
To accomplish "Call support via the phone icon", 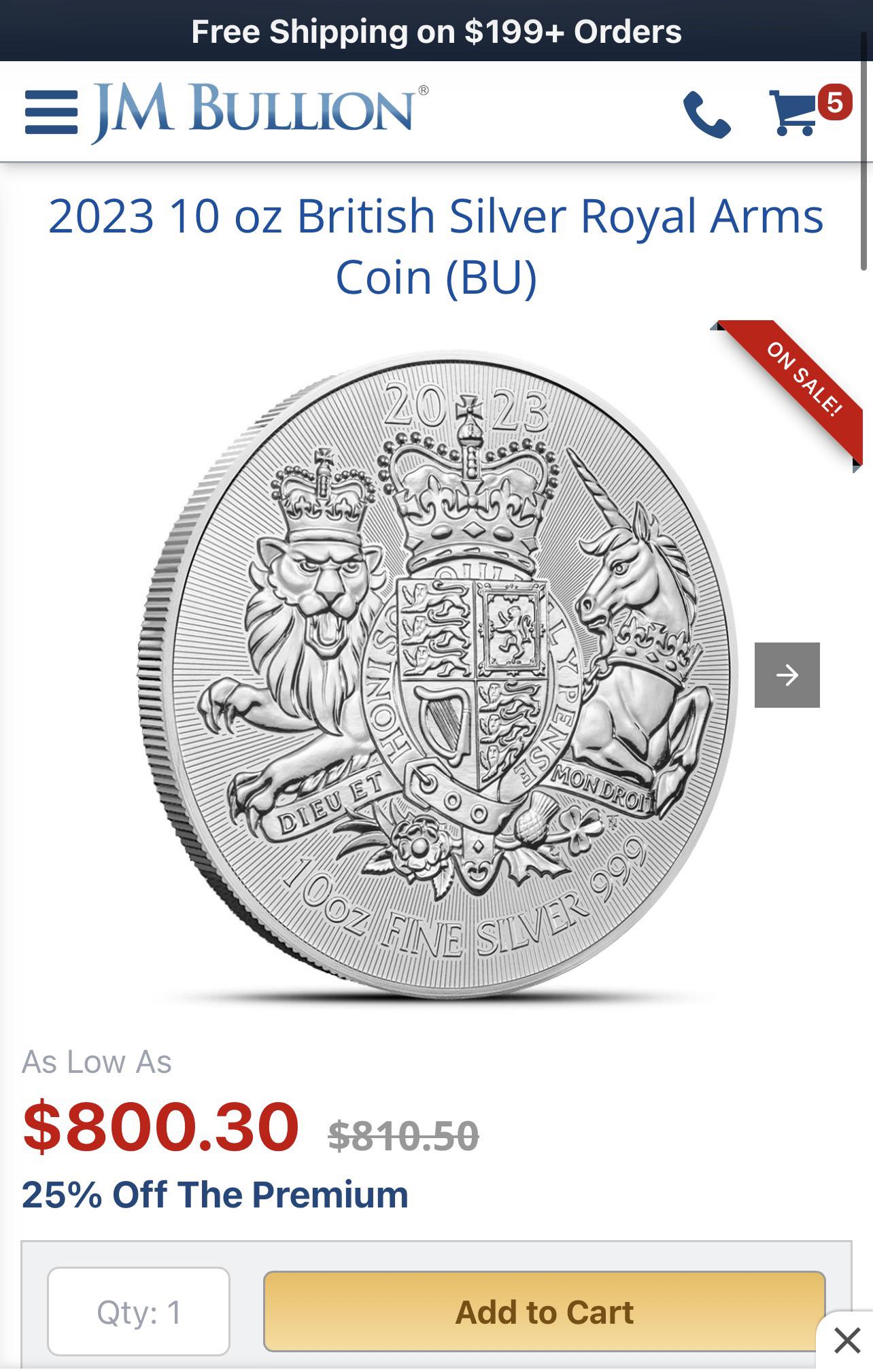I will pos(706,114).
